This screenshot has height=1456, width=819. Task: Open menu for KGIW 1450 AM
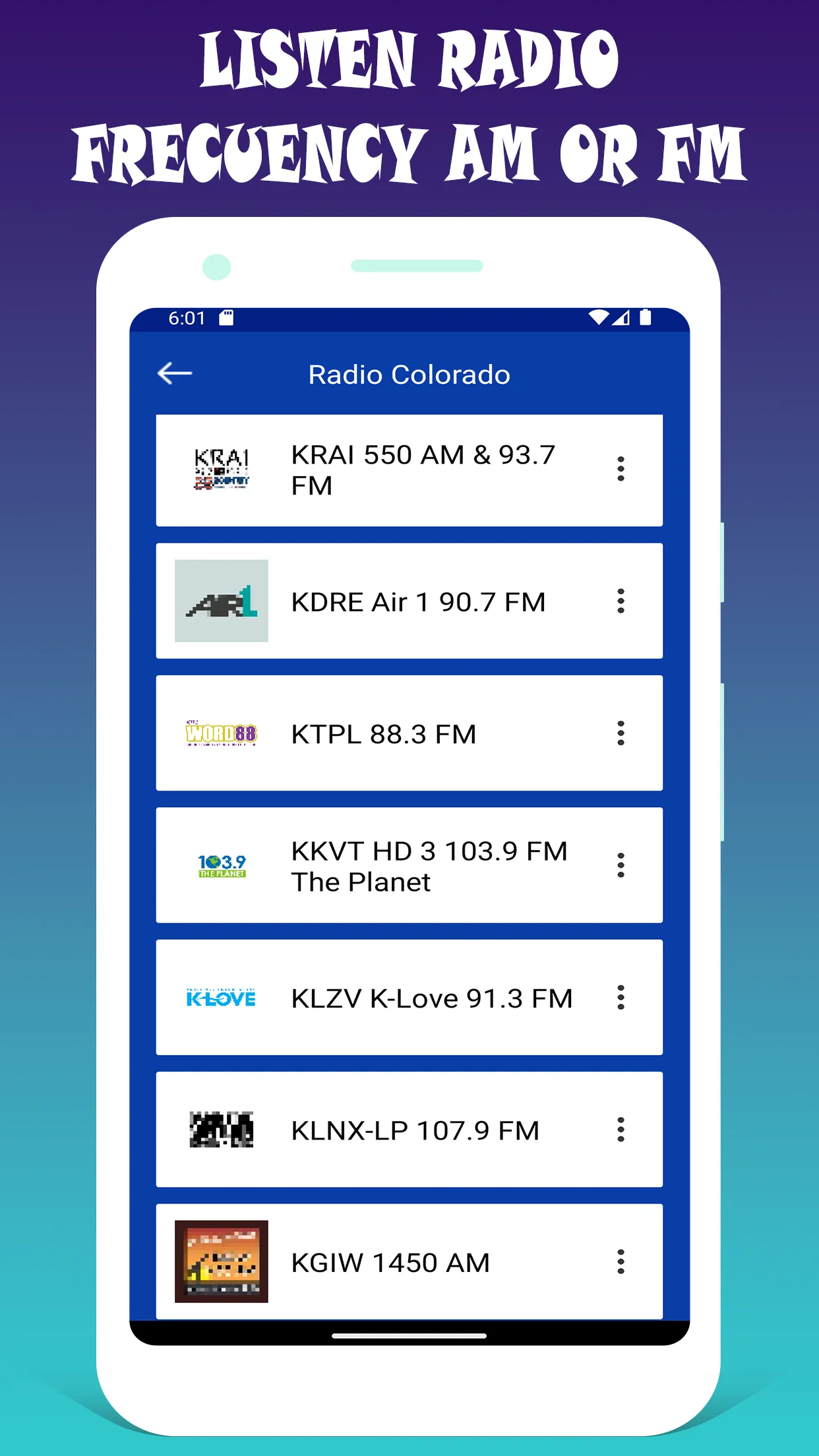(620, 1262)
